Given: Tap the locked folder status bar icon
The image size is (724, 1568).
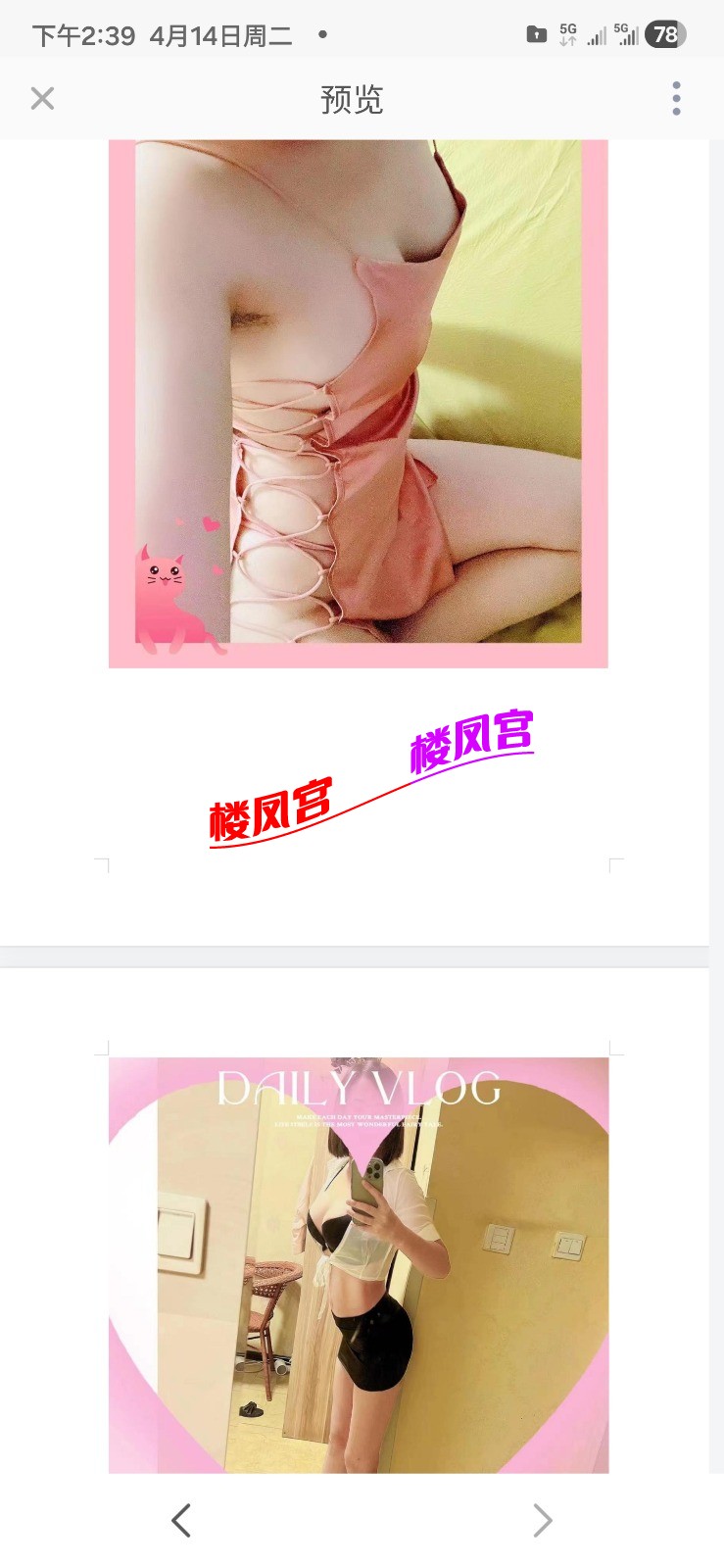Looking at the screenshot, I should [537, 33].
